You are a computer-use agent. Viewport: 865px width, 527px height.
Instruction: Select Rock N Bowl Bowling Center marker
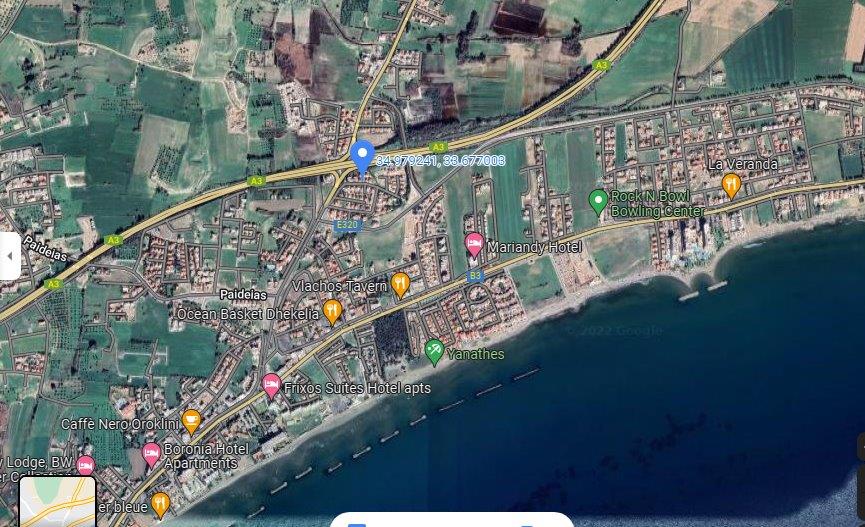pyautogui.click(x=598, y=201)
